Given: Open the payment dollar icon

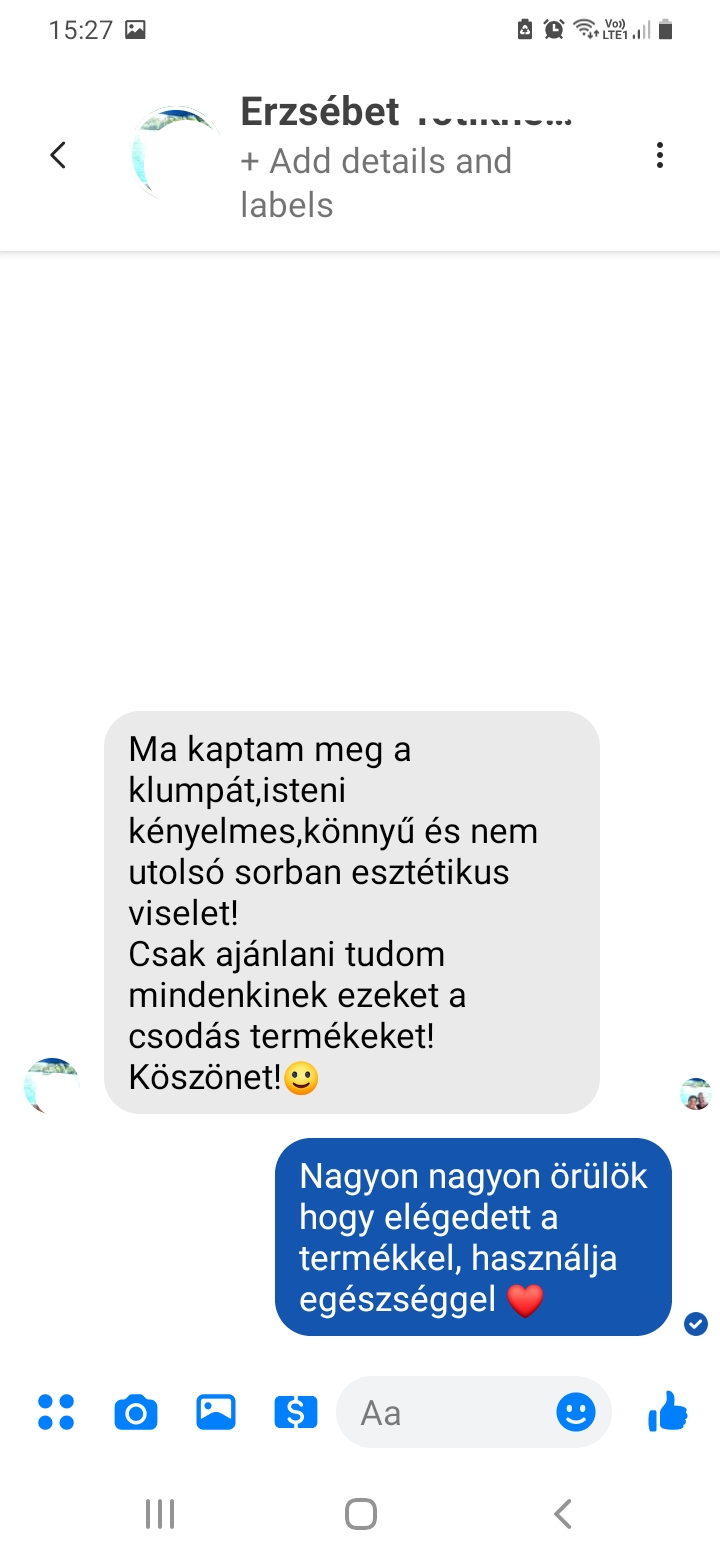Looking at the screenshot, I should coord(296,1412).
